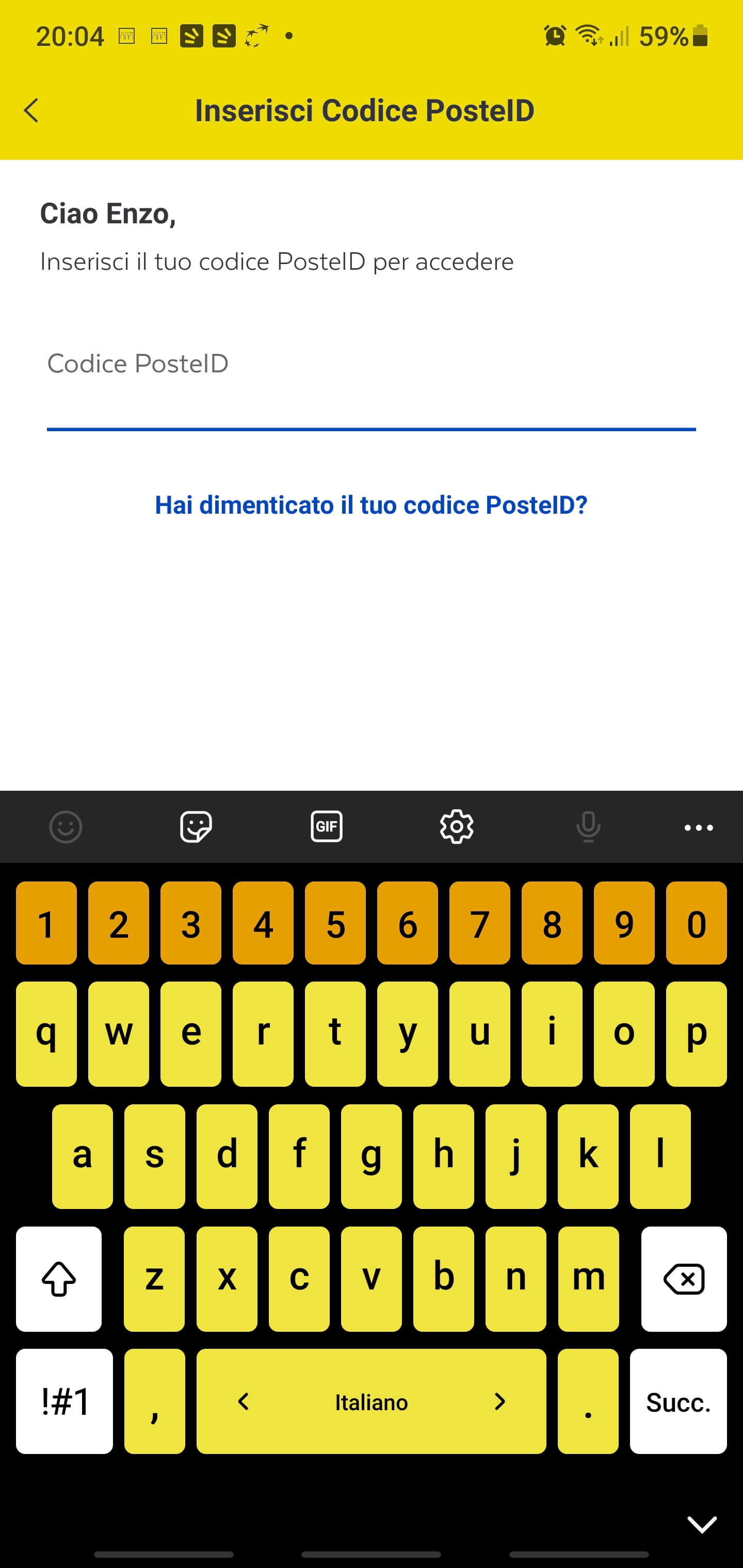743x1568 pixels.
Task: Tap the Succ. key on the keyboard
Action: (x=678, y=1402)
